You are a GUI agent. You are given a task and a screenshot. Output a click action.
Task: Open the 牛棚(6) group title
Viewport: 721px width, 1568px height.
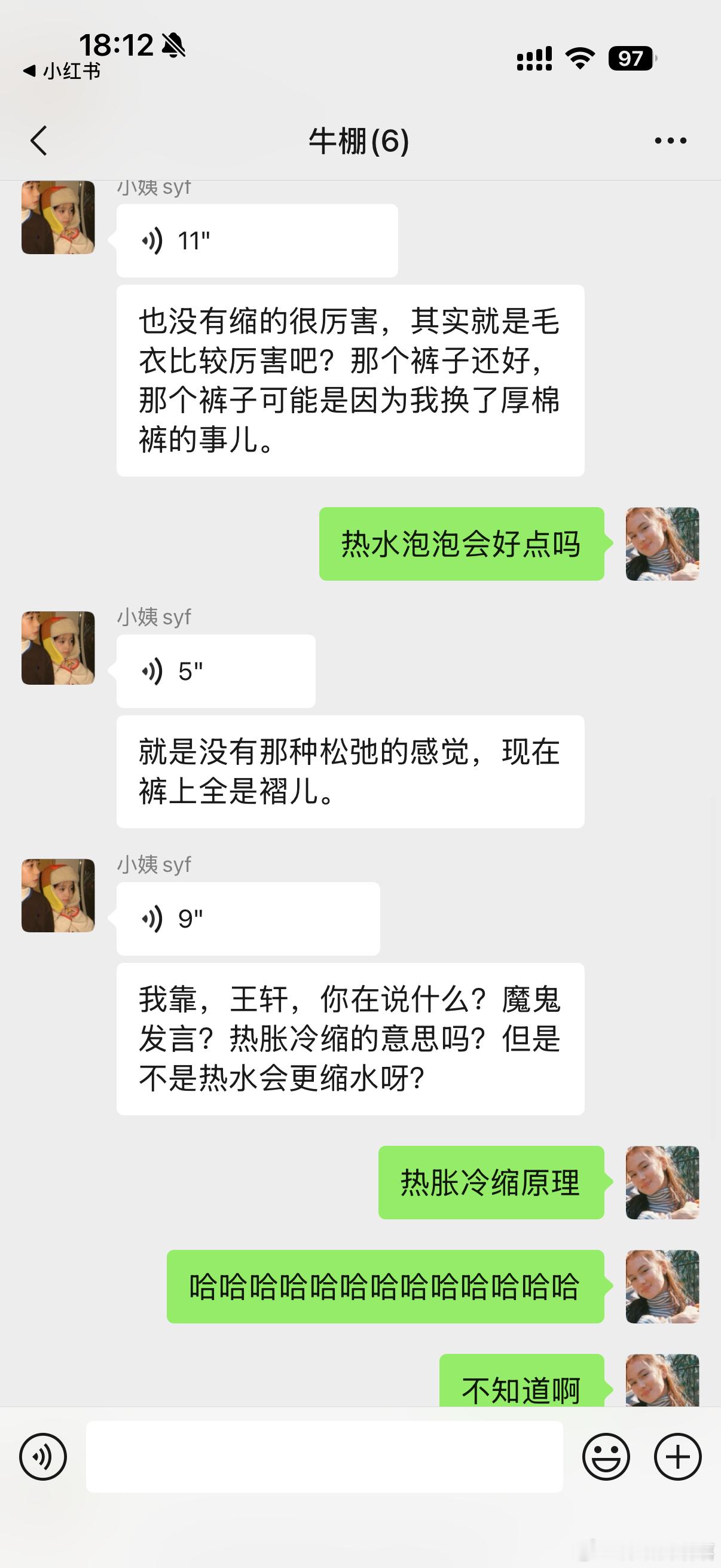pyautogui.click(x=360, y=139)
